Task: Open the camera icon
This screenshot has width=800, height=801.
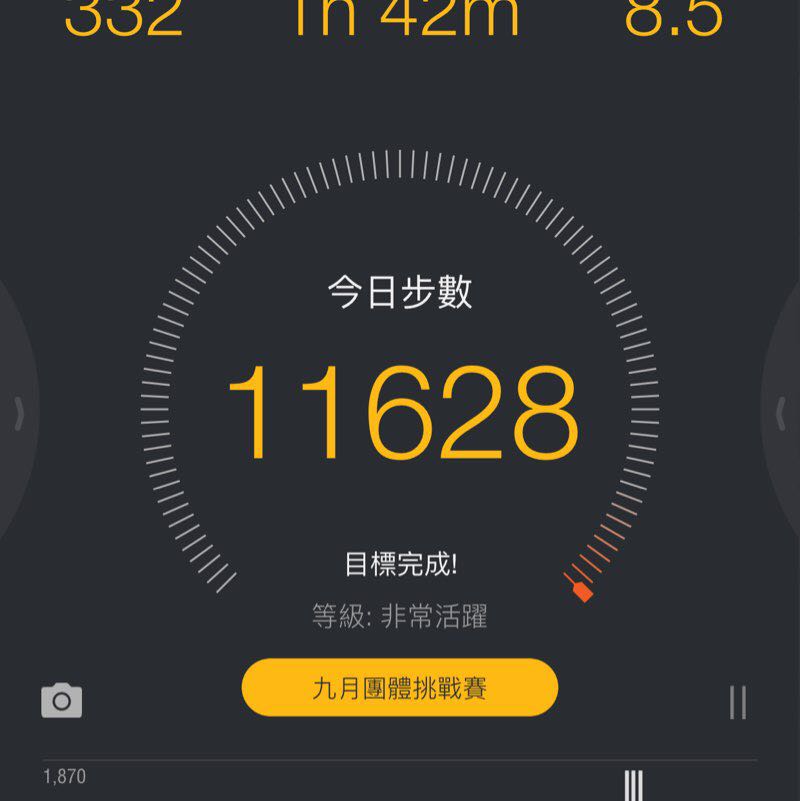Action: tap(62, 701)
